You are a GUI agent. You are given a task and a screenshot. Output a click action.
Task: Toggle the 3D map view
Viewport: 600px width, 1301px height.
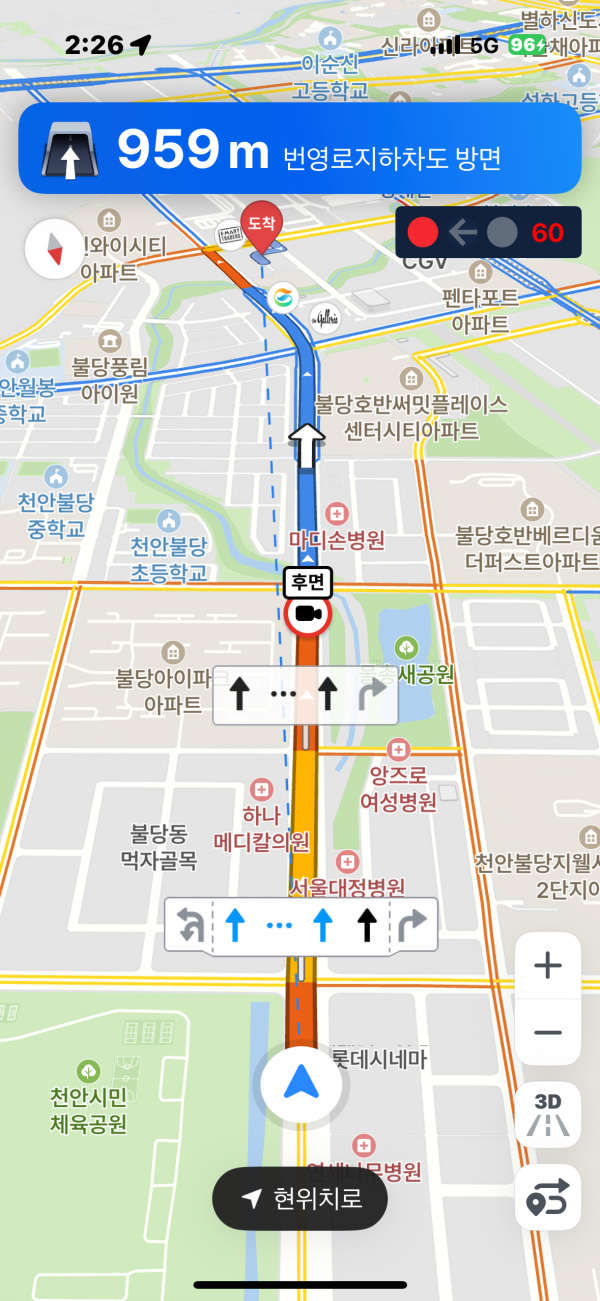pyautogui.click(x=547, y=1114)
